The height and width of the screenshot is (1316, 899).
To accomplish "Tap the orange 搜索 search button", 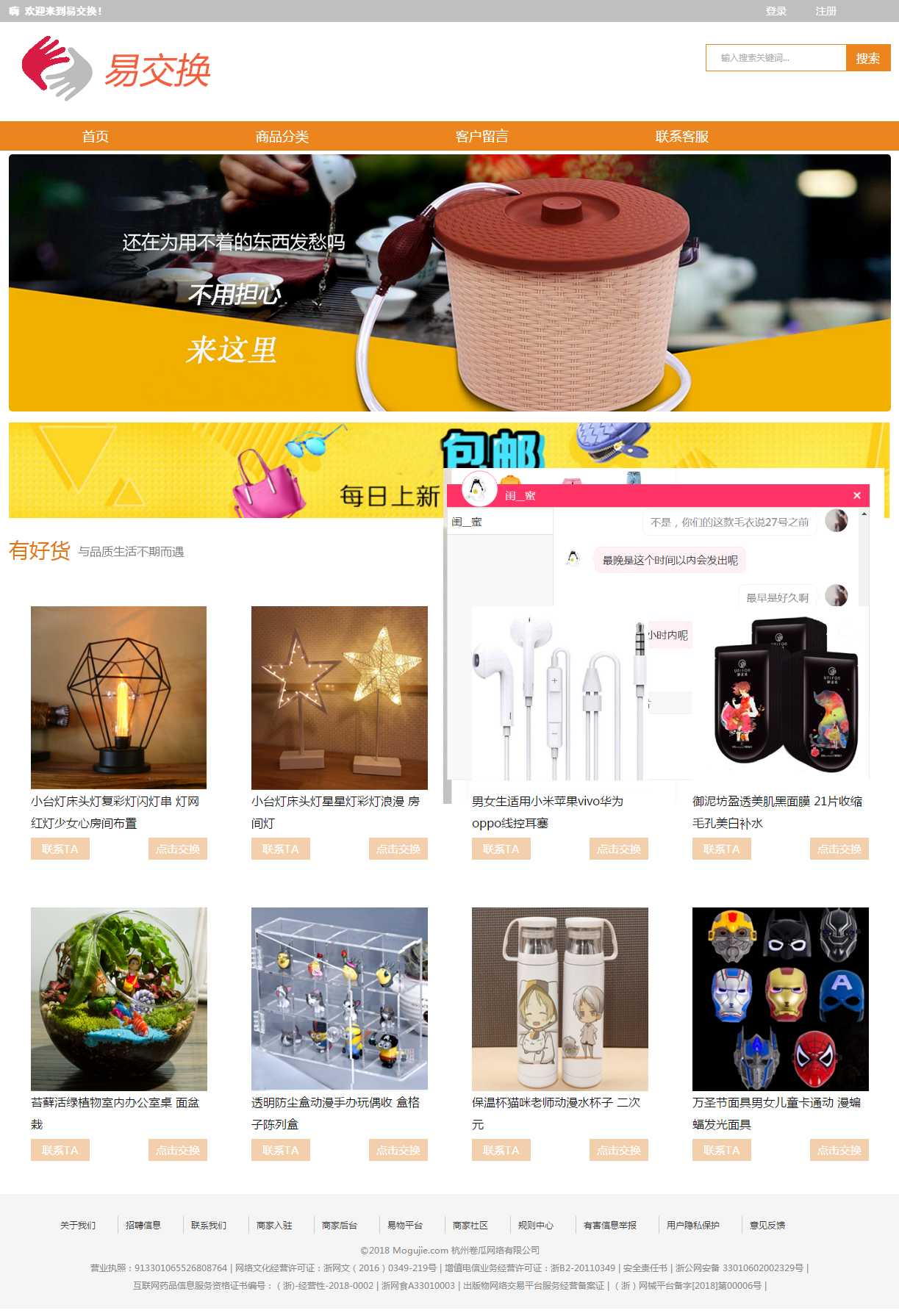I will point(867,58).
